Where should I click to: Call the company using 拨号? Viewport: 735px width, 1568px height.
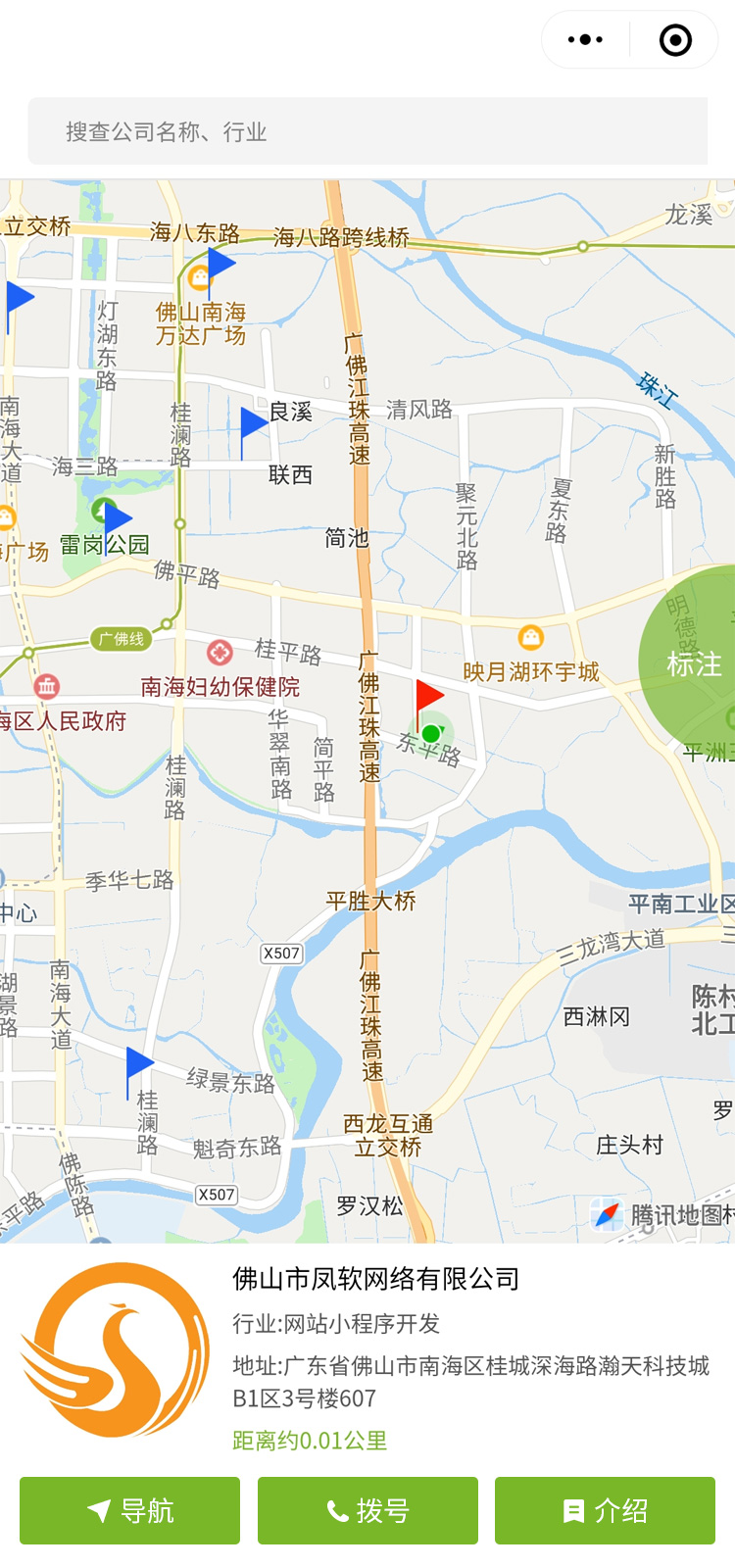tap(367, 1510)
